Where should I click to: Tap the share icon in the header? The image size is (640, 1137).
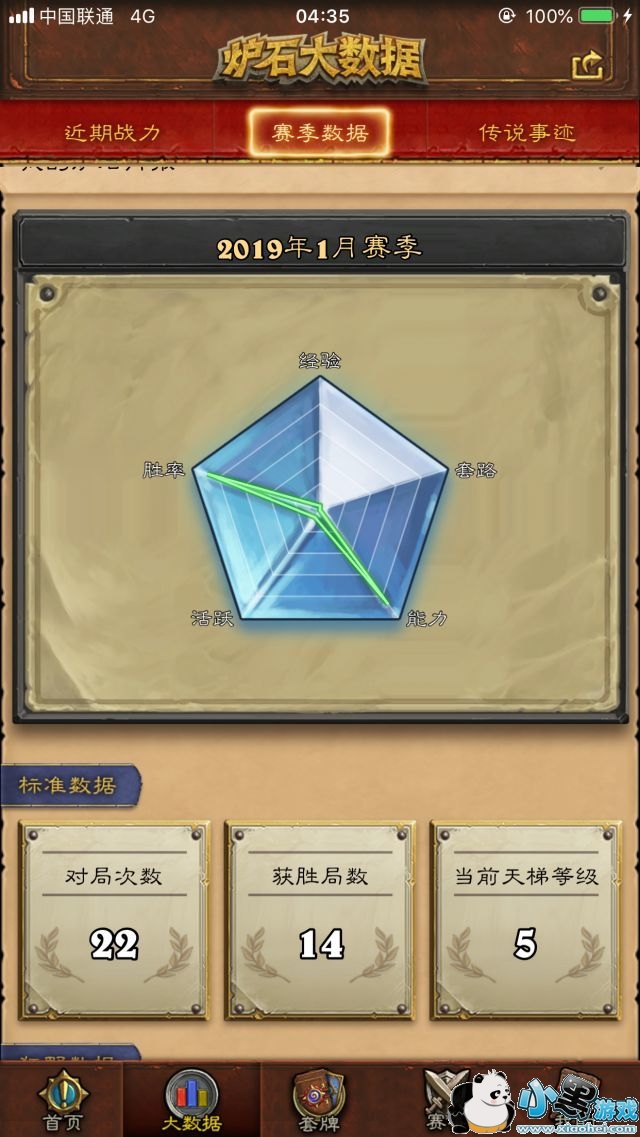point(587,65)
